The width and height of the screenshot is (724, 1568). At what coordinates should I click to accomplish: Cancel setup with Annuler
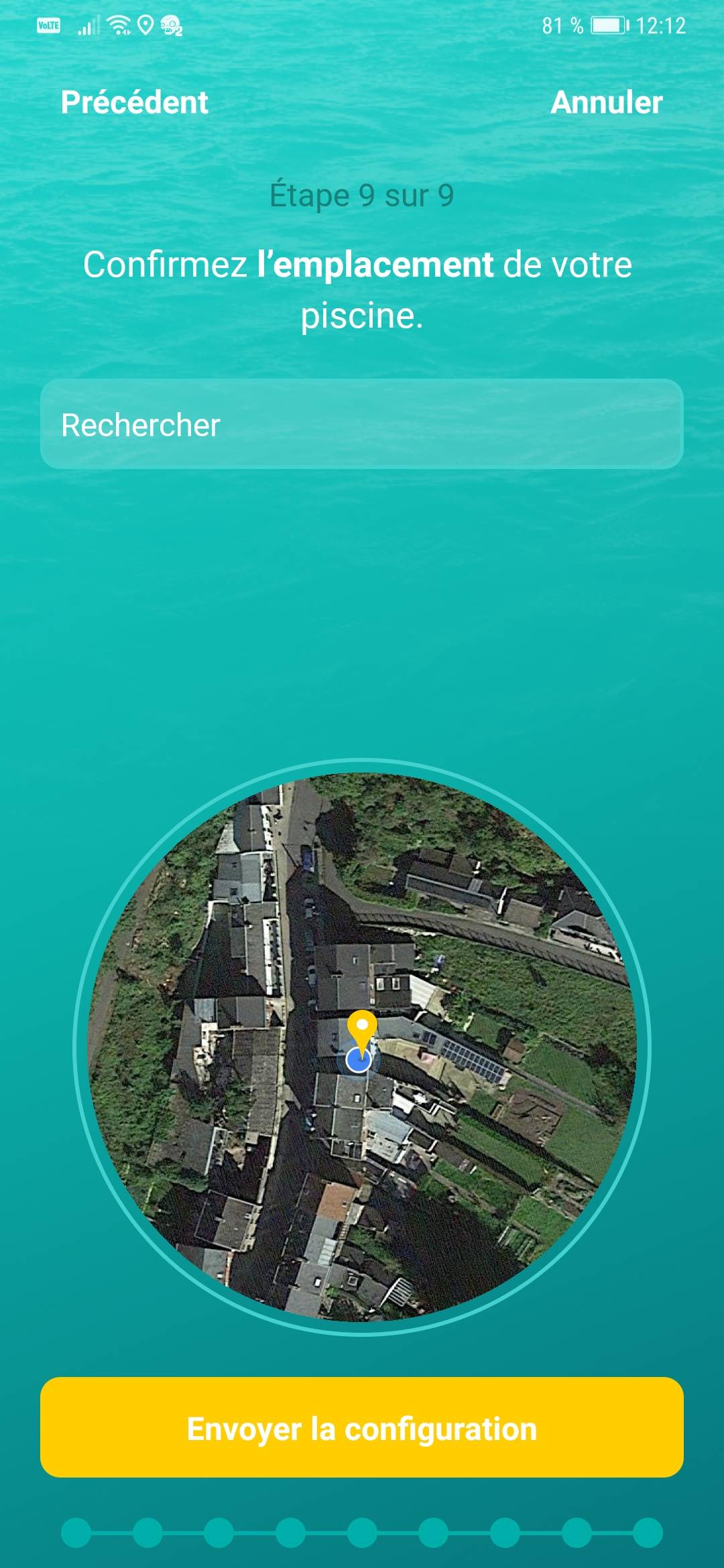(x=606, y=103)
